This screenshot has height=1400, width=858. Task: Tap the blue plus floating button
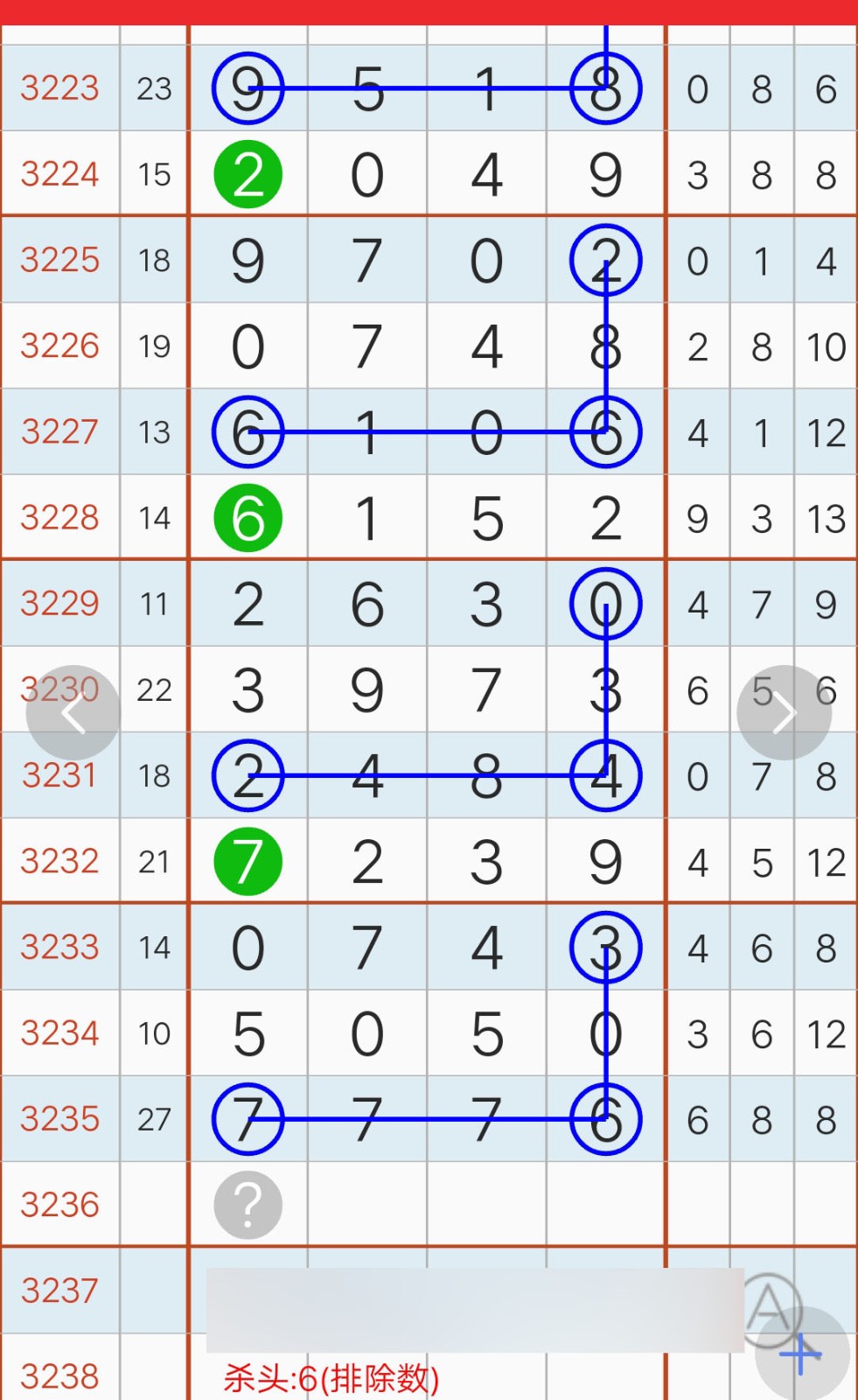coord(802,1354)
